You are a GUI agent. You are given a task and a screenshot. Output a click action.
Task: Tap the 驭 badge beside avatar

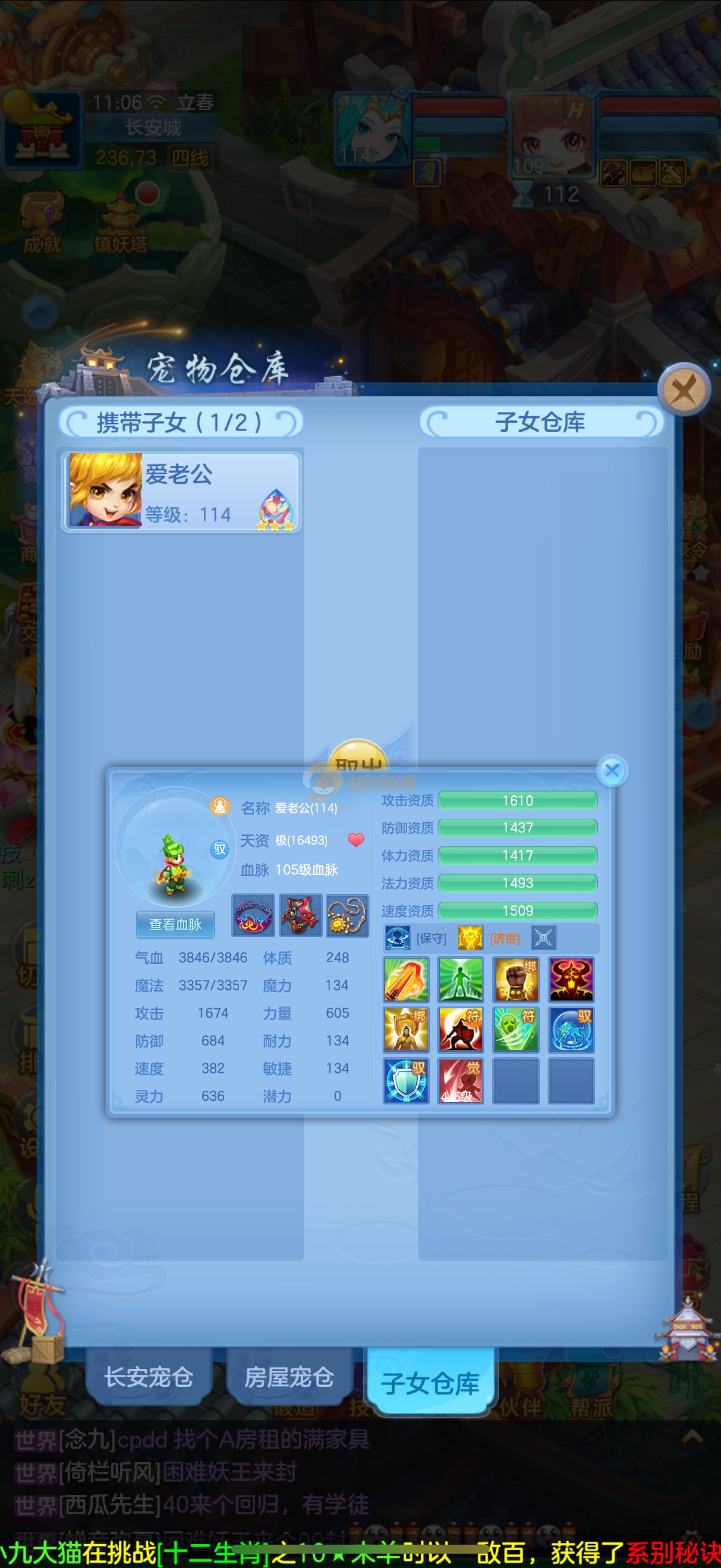pyautogui.click(x=219, y=849)
